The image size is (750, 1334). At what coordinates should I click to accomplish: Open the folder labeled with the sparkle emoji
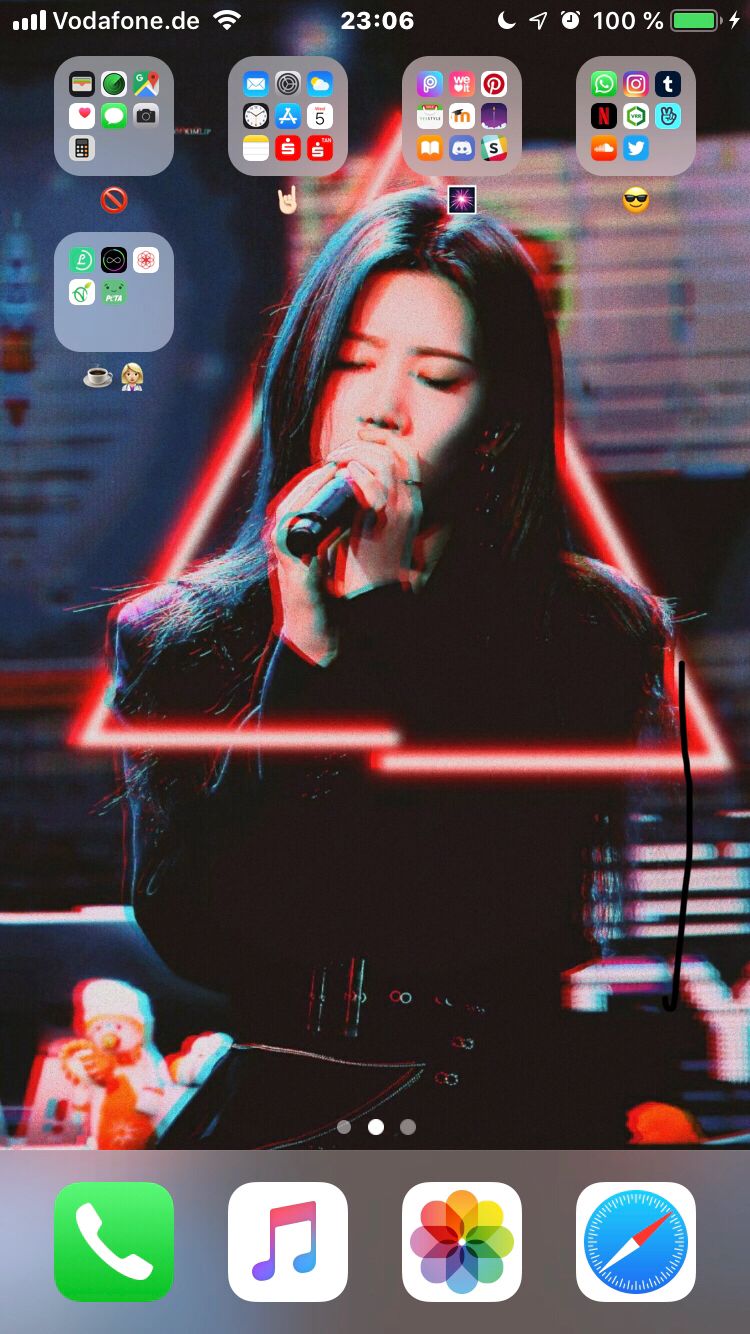tap(462, 116)
